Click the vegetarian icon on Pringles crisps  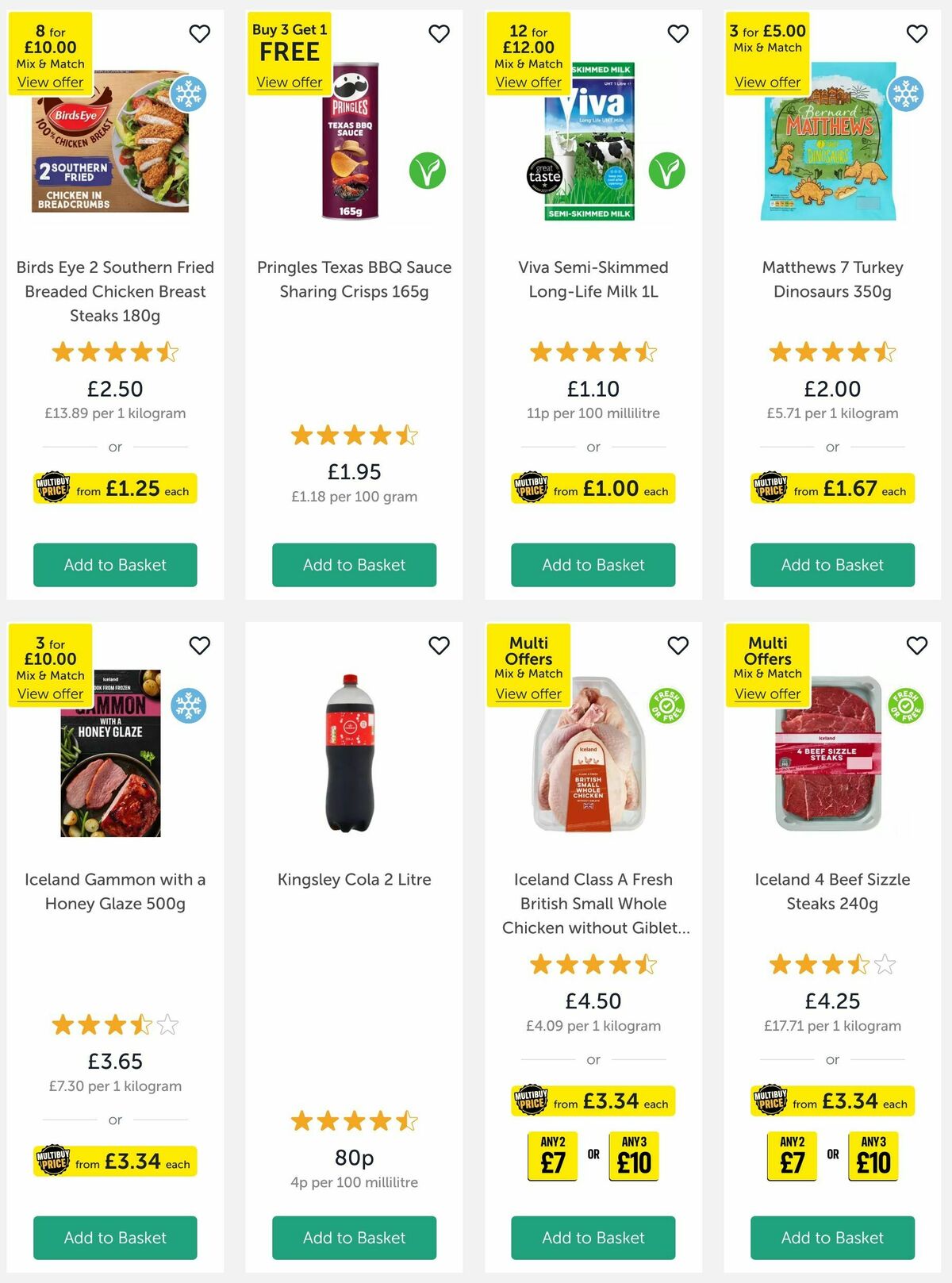click(x=429, y=170)
